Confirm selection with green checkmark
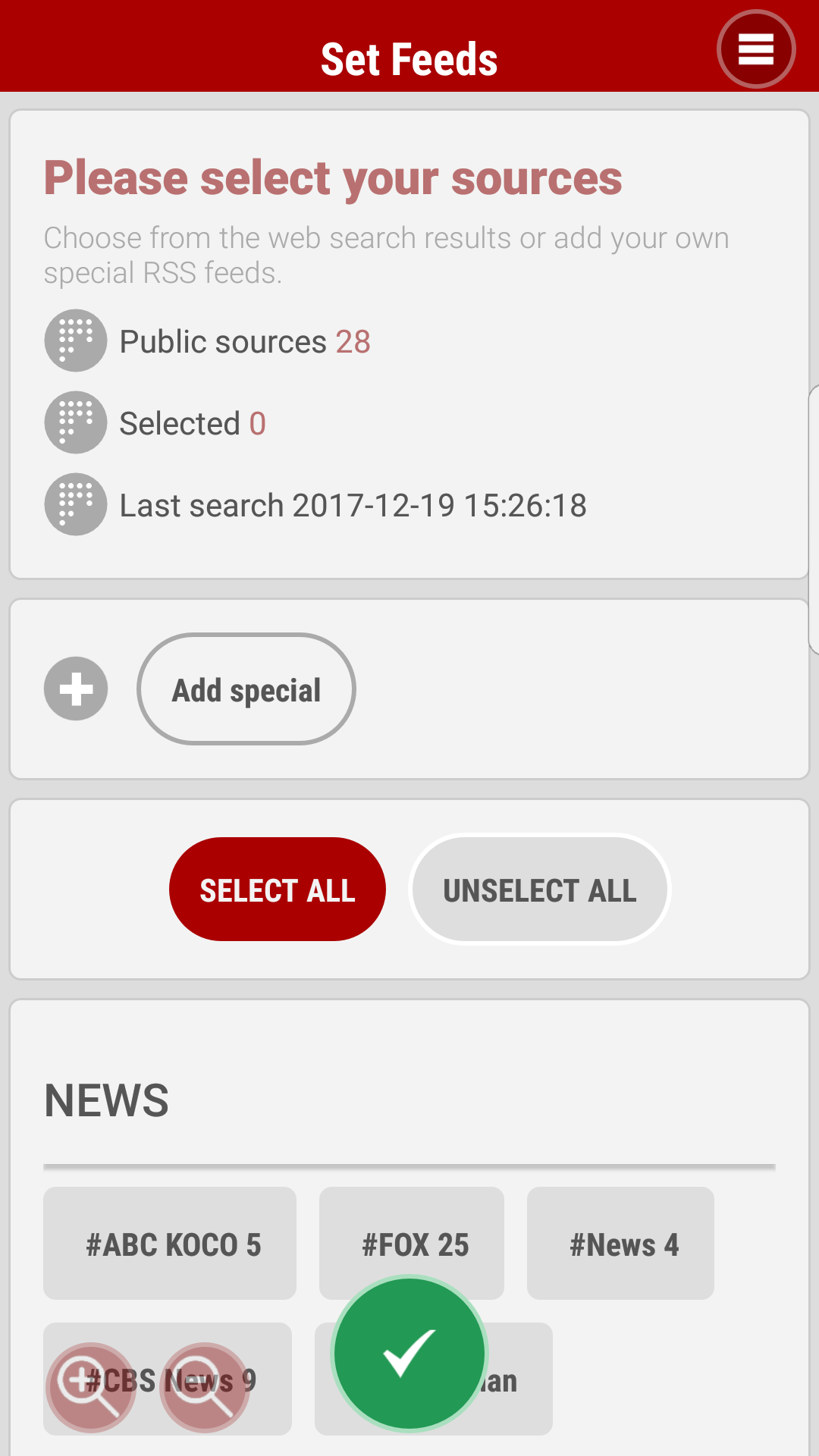The width and height of the screenshot is (819, 1456). pos(409,1354)
